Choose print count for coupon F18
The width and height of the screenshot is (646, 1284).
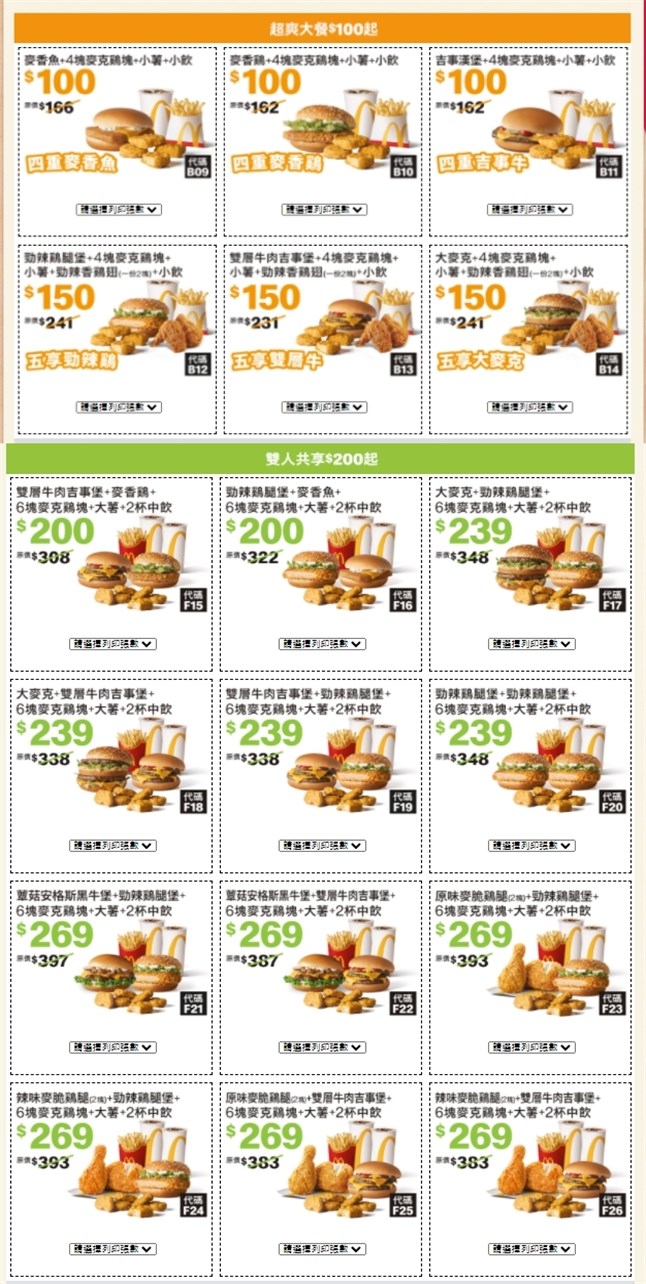[x=113, y=846]
